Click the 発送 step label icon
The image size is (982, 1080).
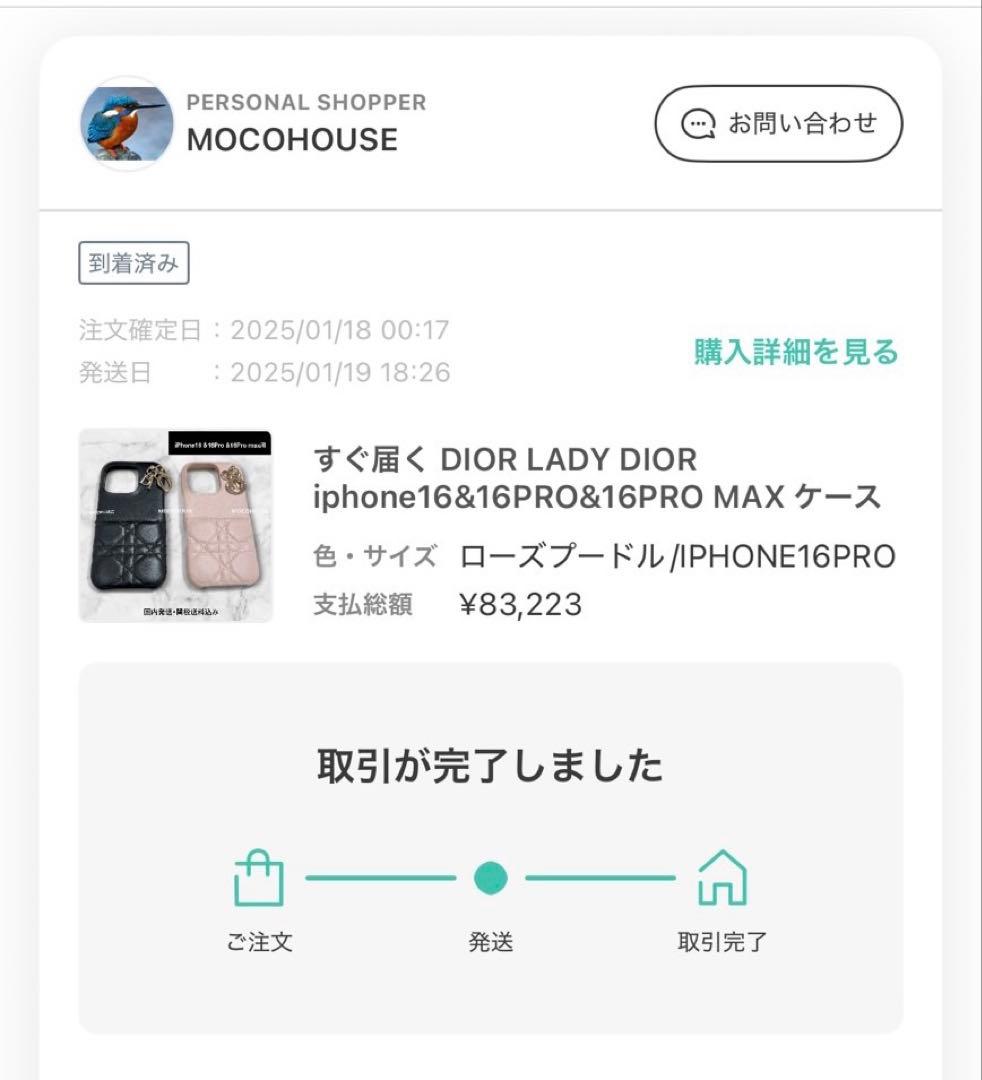(x=491, y=900)
